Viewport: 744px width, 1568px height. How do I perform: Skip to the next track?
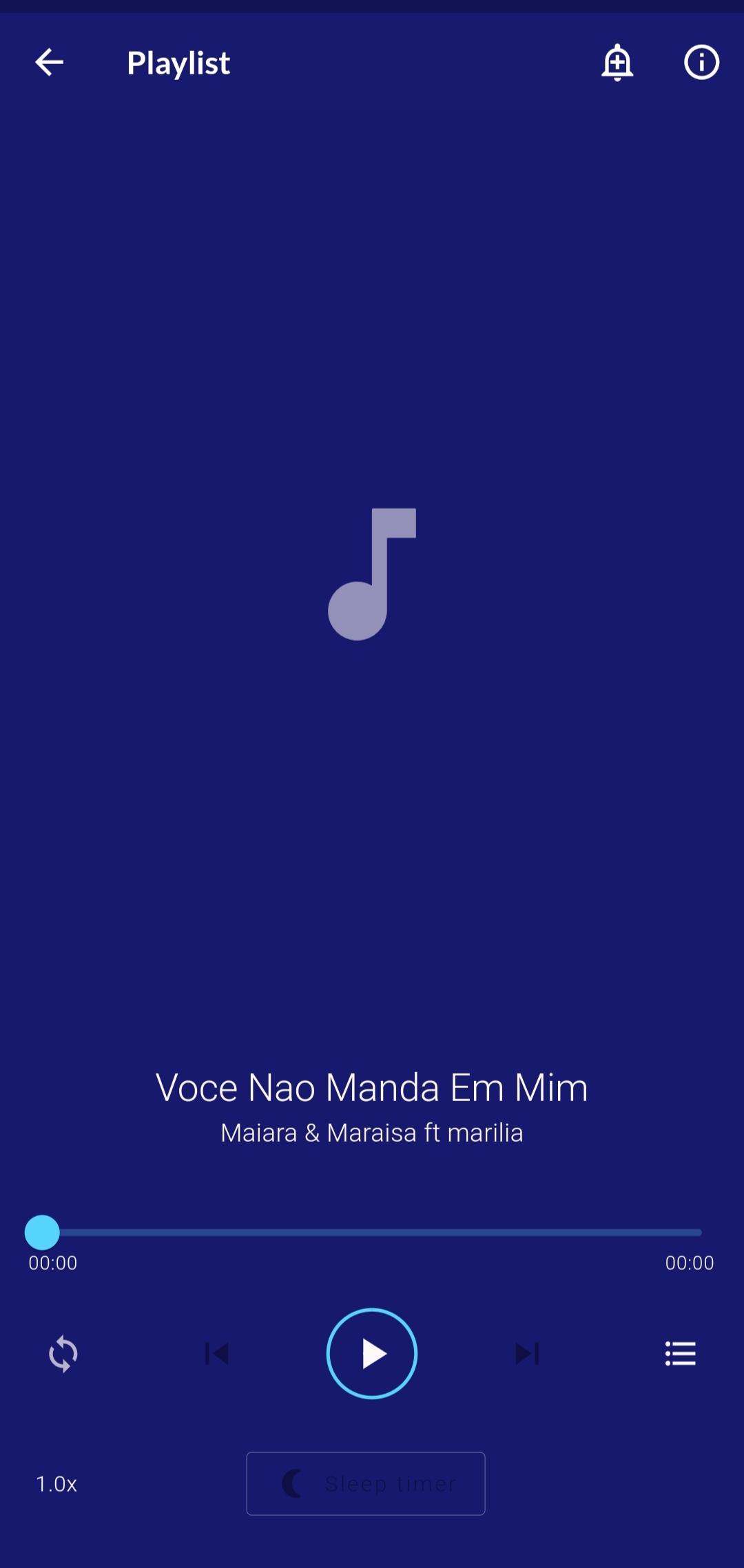point(527,1353)
